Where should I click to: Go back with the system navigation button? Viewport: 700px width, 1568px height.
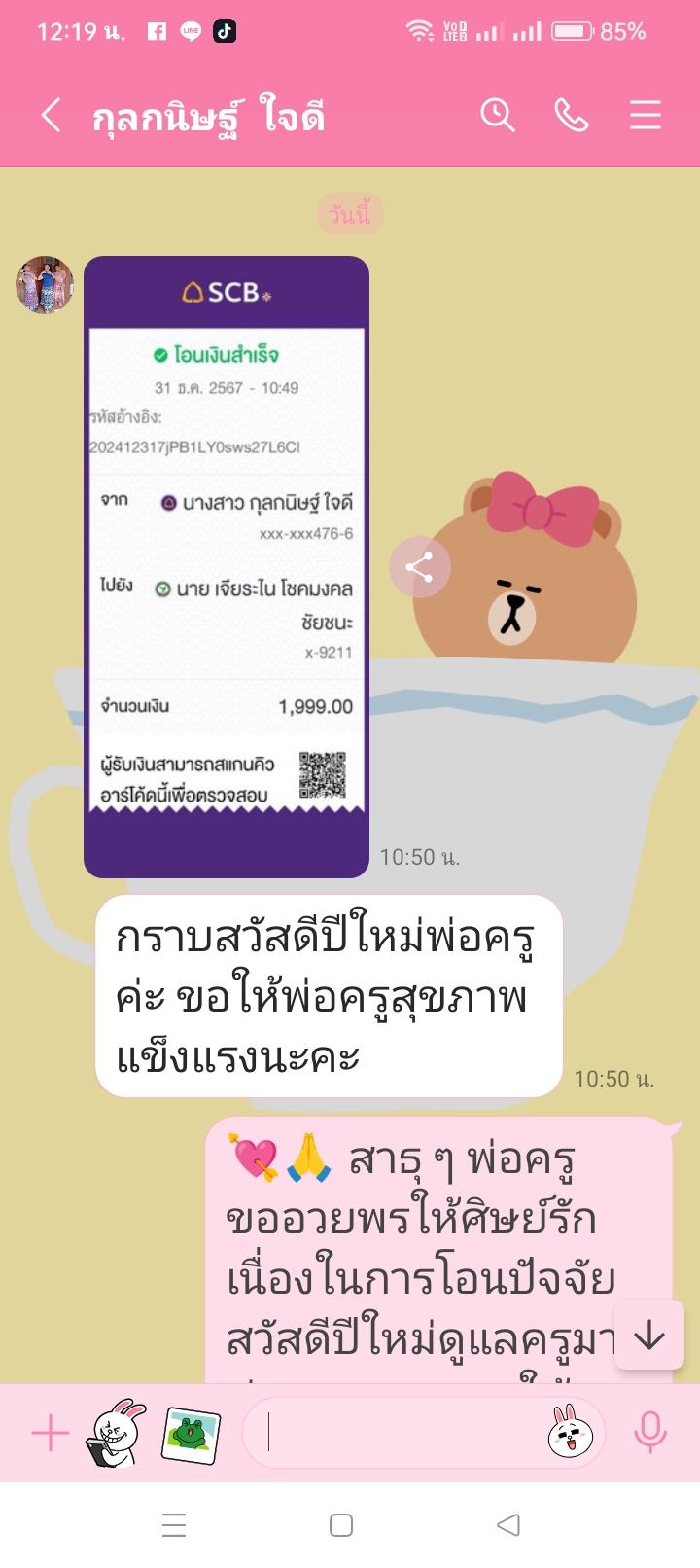(x=507, y=1524)
